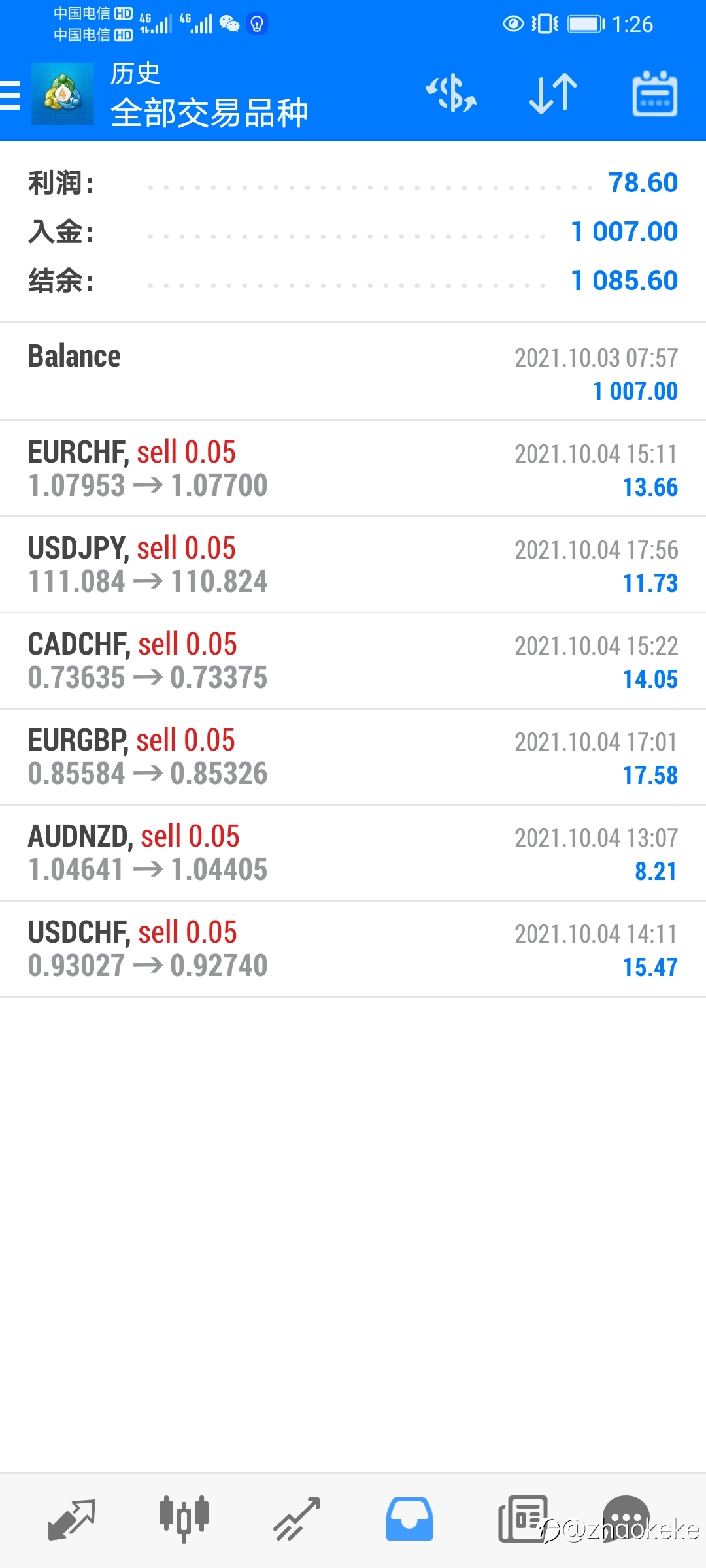Open the EURGBP sell trade entry
This screenshot has height=1568, width=706.
(x=353, y=757)
